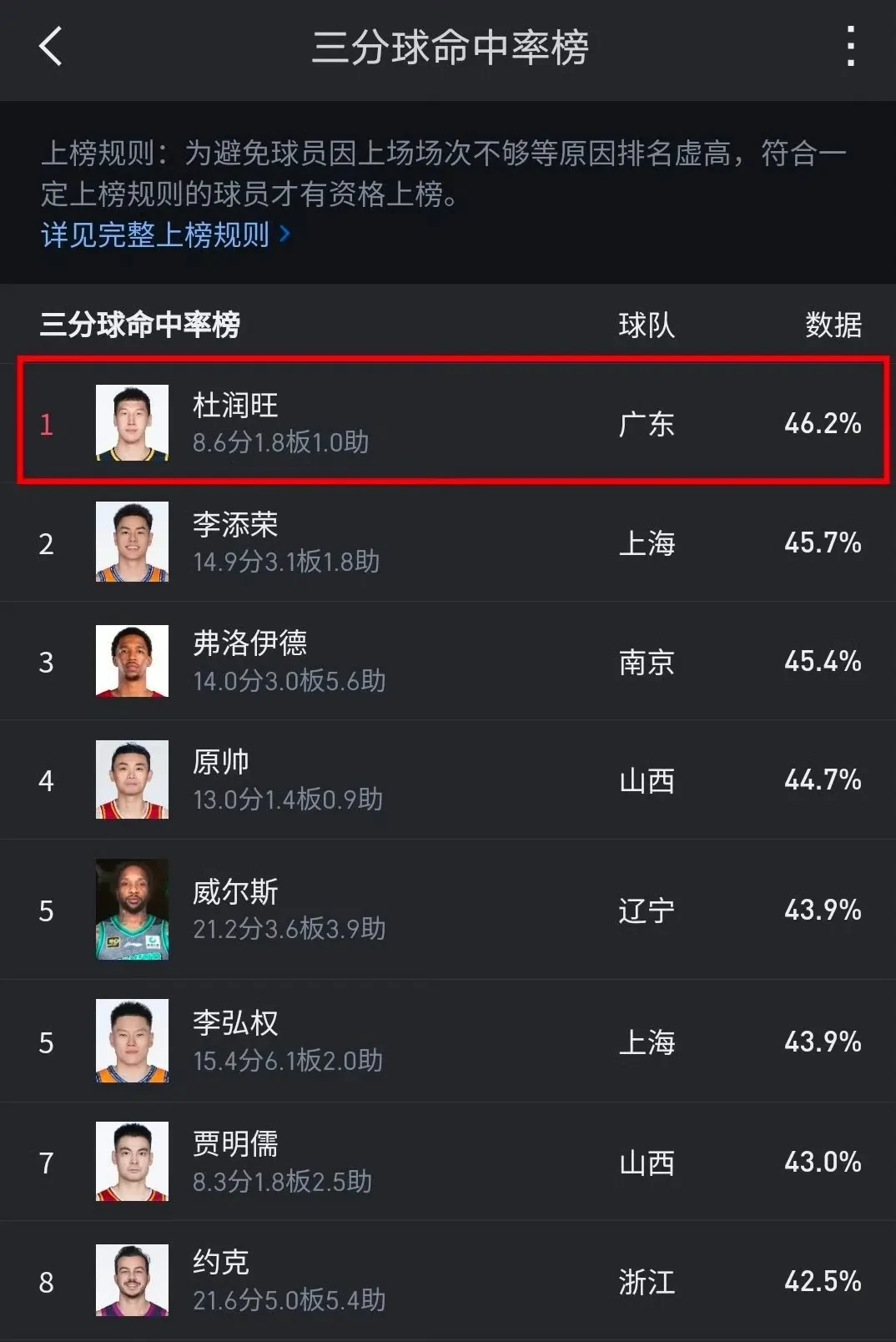Tap 广东 team label beside 杜润旺
Screen dimensions: 896x1342
tap(647, 424)
